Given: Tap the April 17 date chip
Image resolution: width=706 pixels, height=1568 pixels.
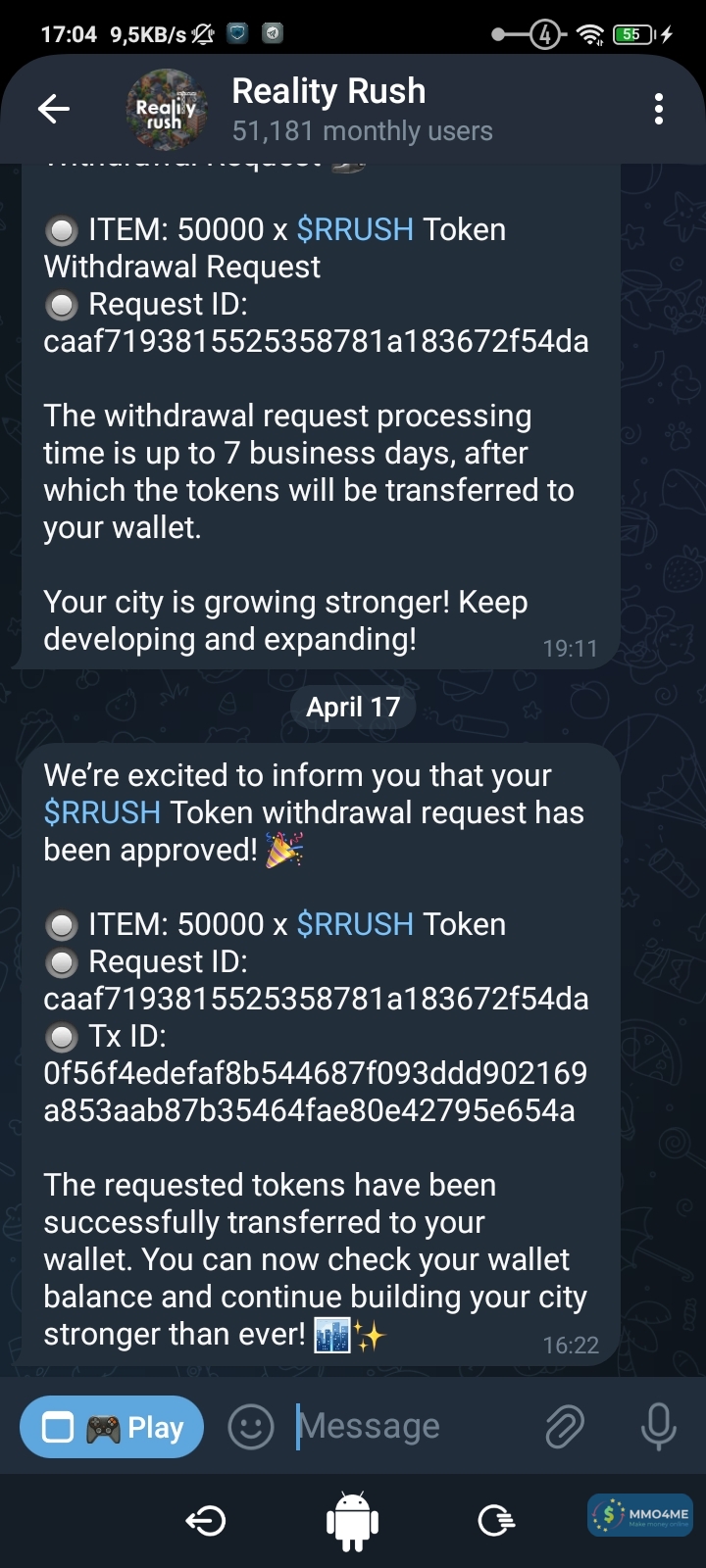Looking at the screenshot, I should point(353,707).
